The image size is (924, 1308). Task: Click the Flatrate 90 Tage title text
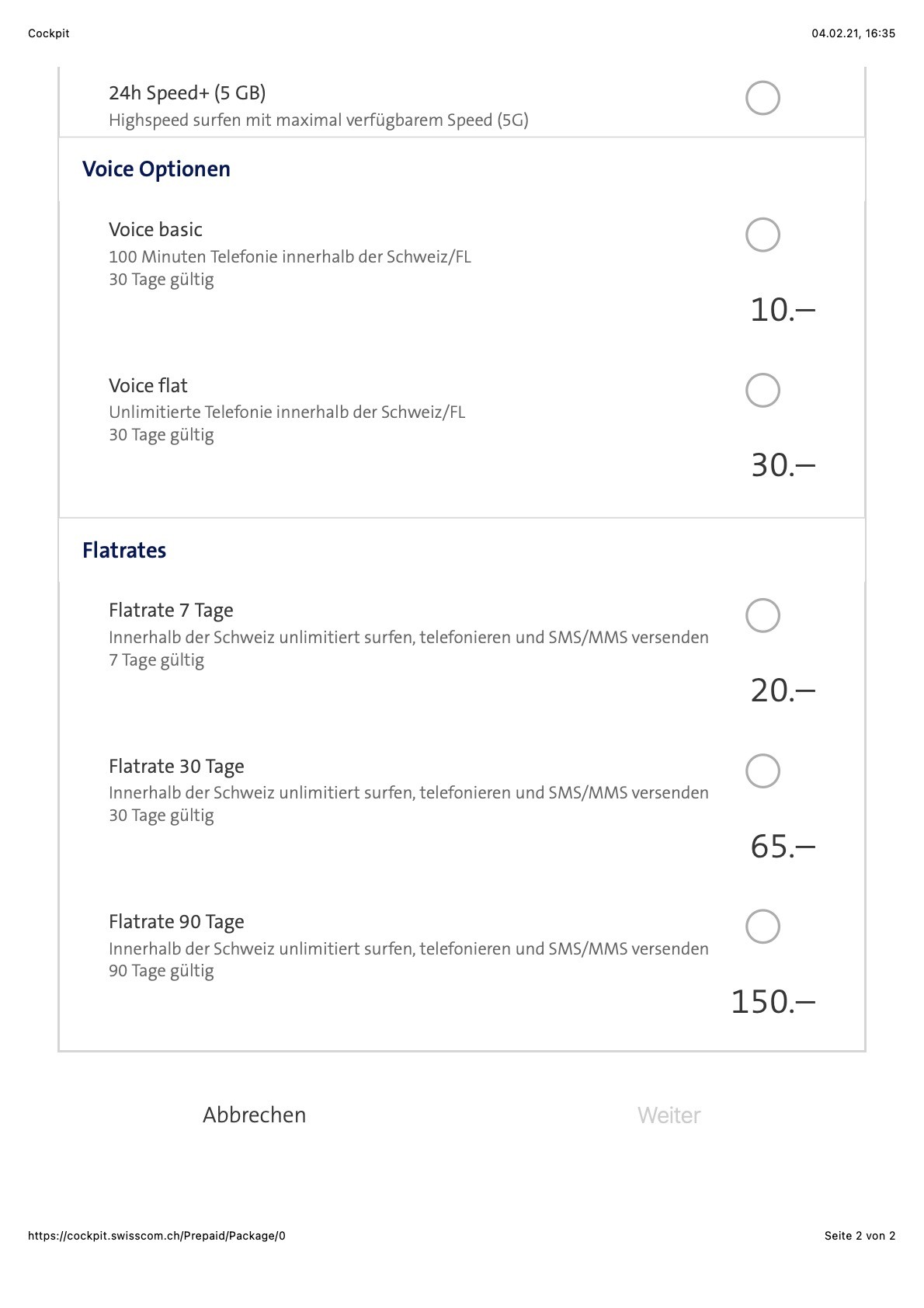point(176,922)
